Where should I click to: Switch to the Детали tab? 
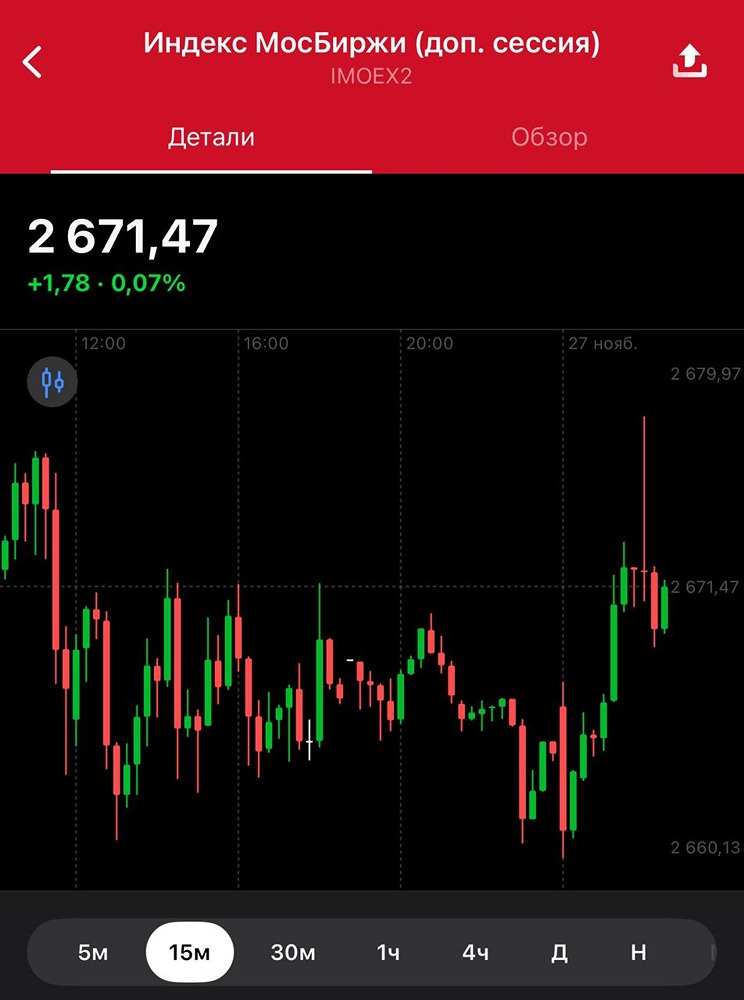coord(211,137)
